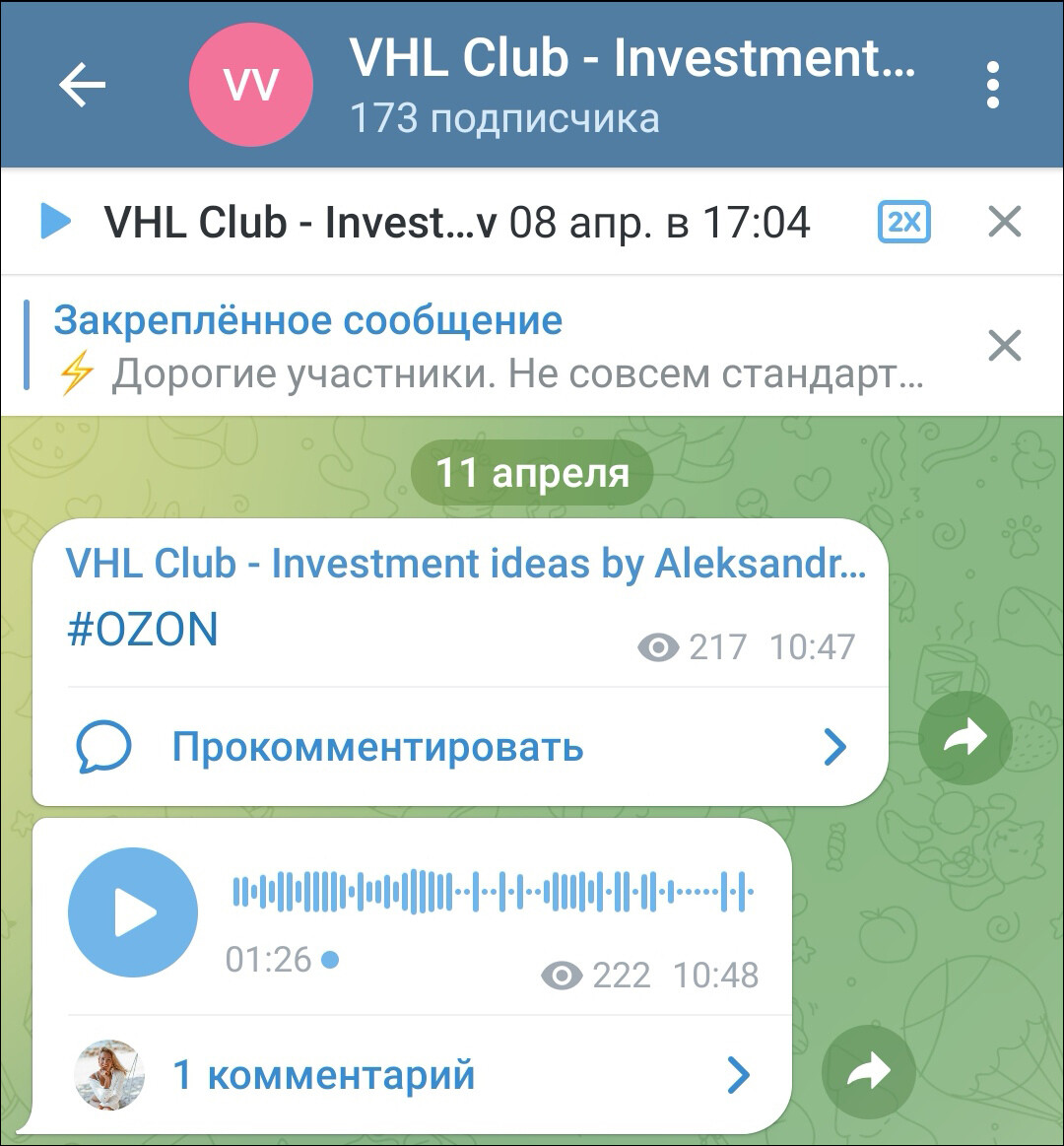Viewport: 1064px width, 1146px height.
Task: Toggle the 2X playback speed
Action: tap(903, 223)
